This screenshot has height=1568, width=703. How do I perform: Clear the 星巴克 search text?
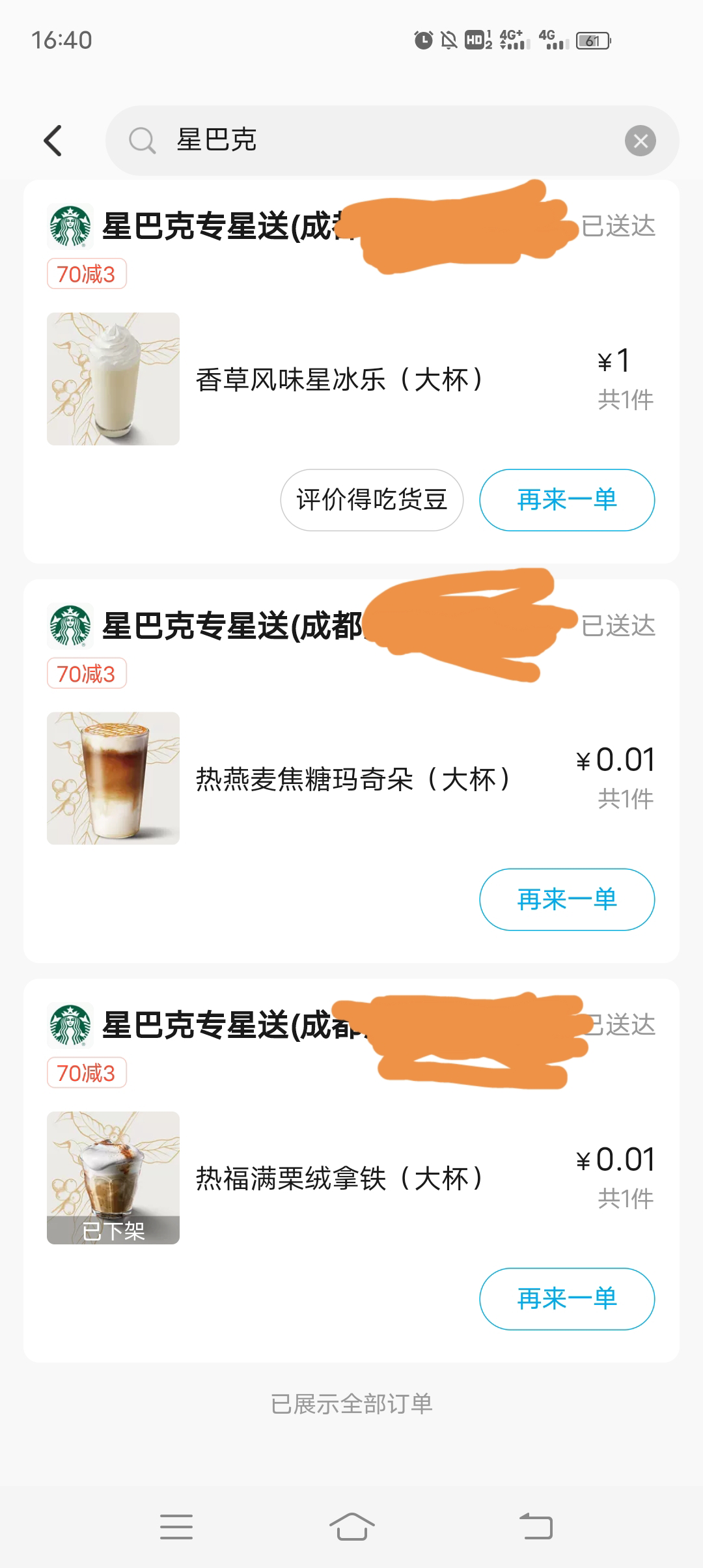[640, 141]
